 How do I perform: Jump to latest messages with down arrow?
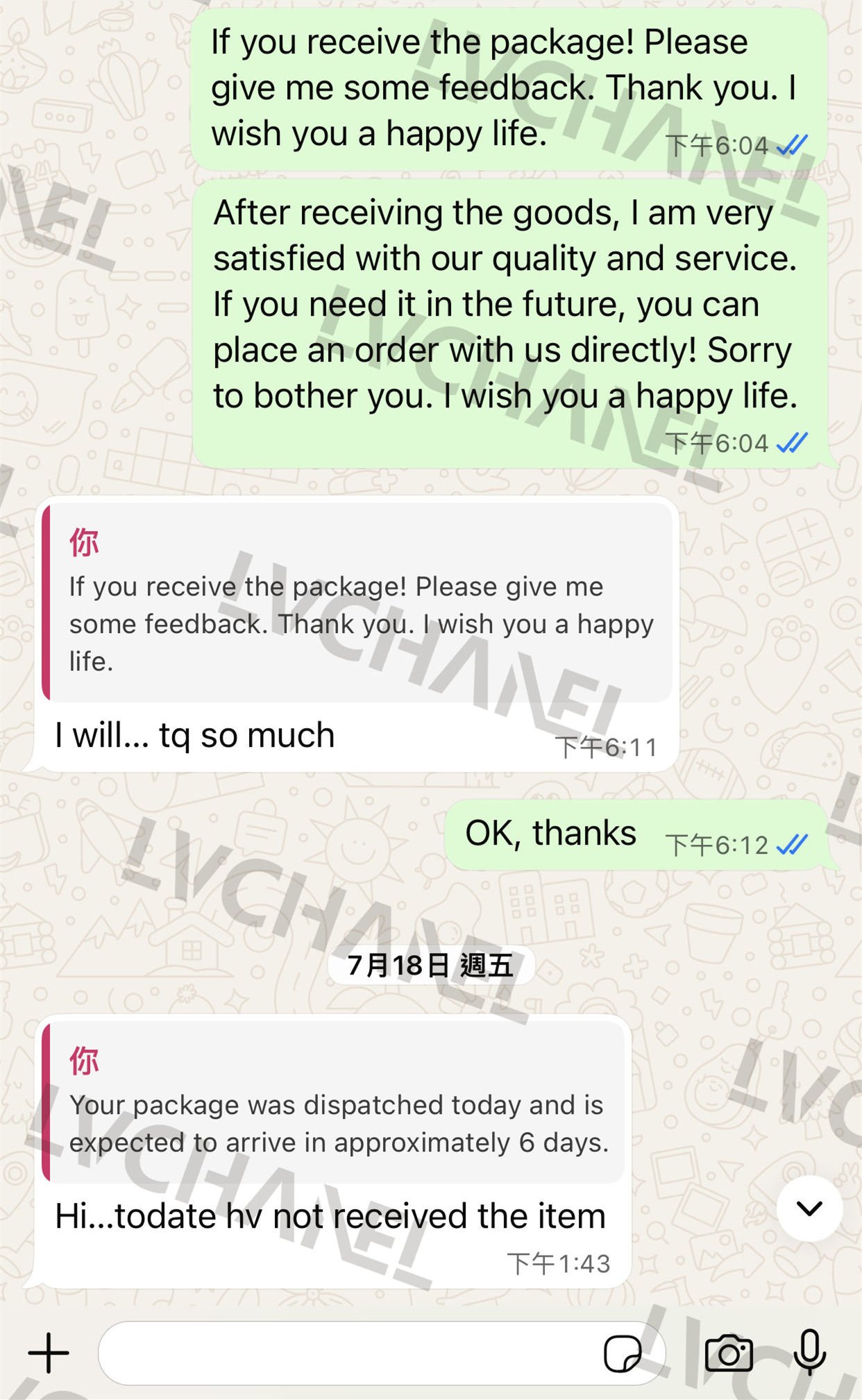click(x=809, y=1208)
